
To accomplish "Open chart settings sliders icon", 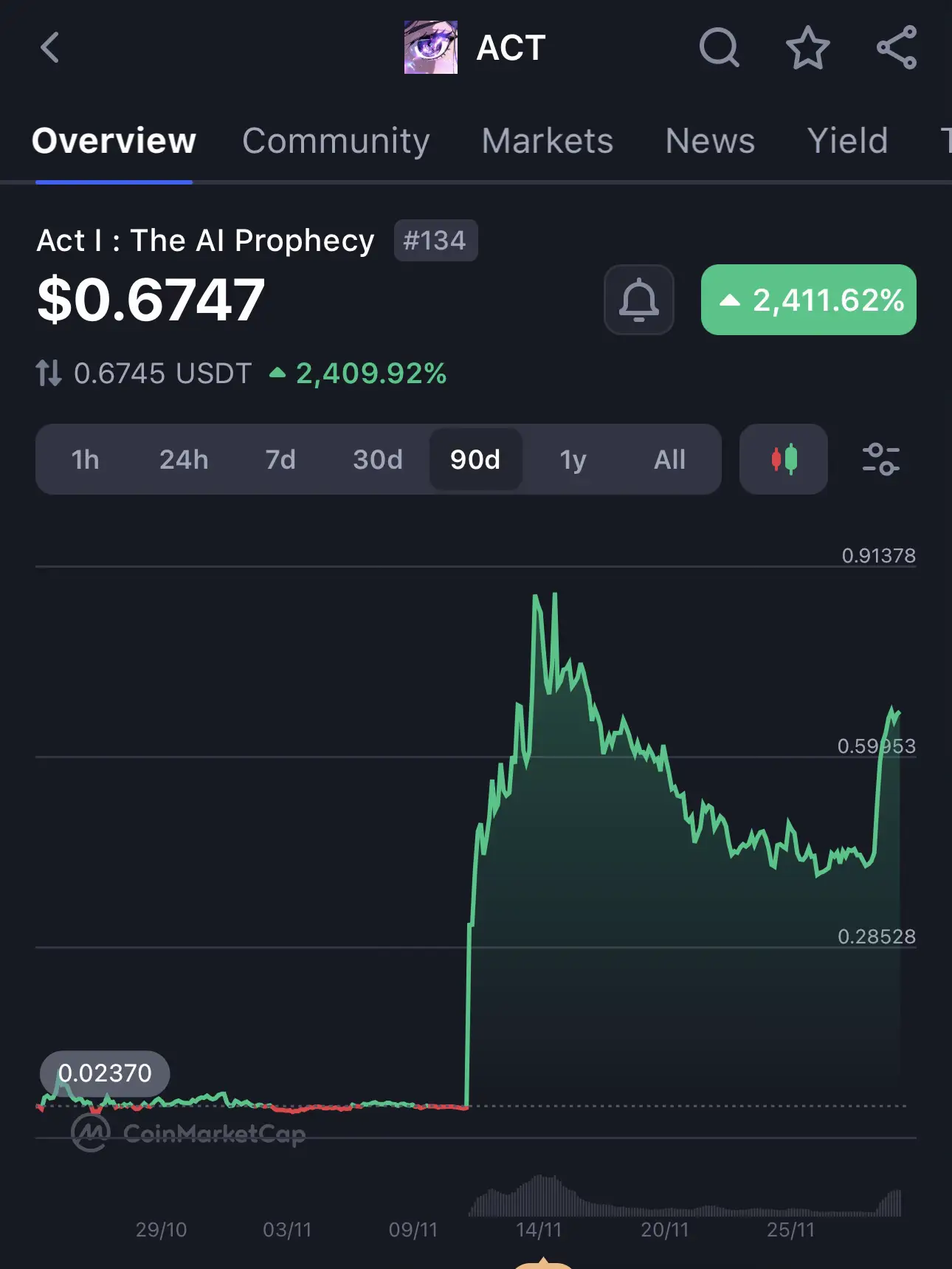I will [880, 459].
